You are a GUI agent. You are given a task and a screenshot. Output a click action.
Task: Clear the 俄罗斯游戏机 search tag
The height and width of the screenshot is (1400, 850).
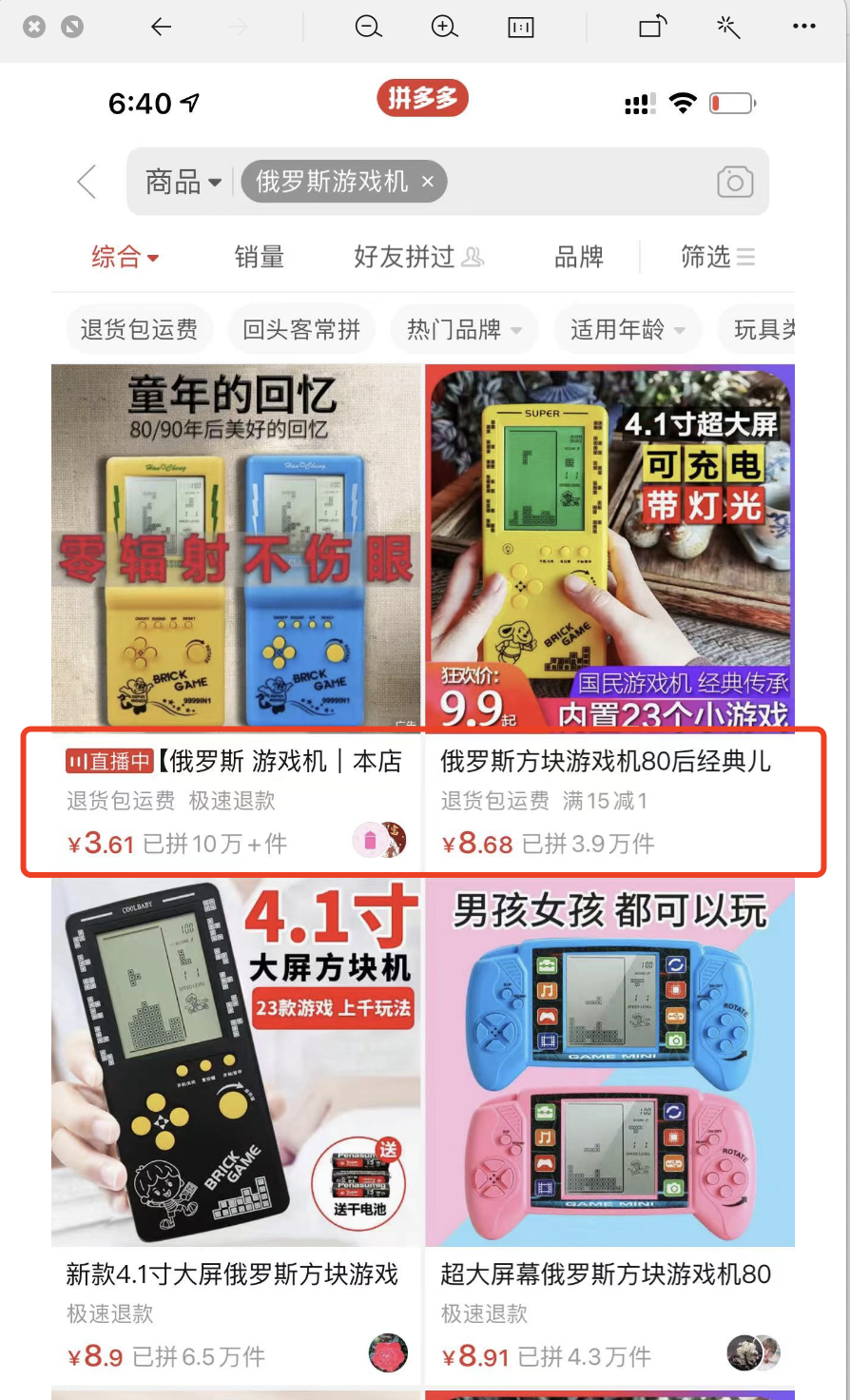click(428, 181)
